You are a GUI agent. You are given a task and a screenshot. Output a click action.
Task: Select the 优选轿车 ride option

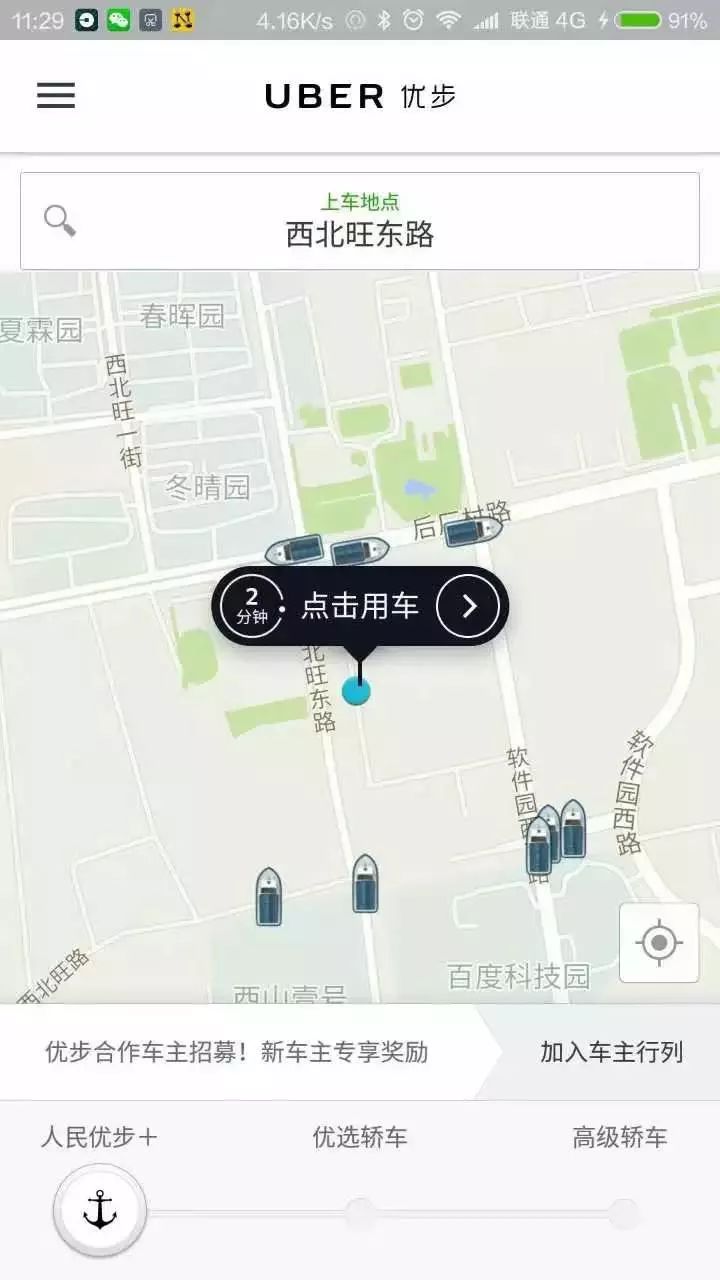(360, 1137)
